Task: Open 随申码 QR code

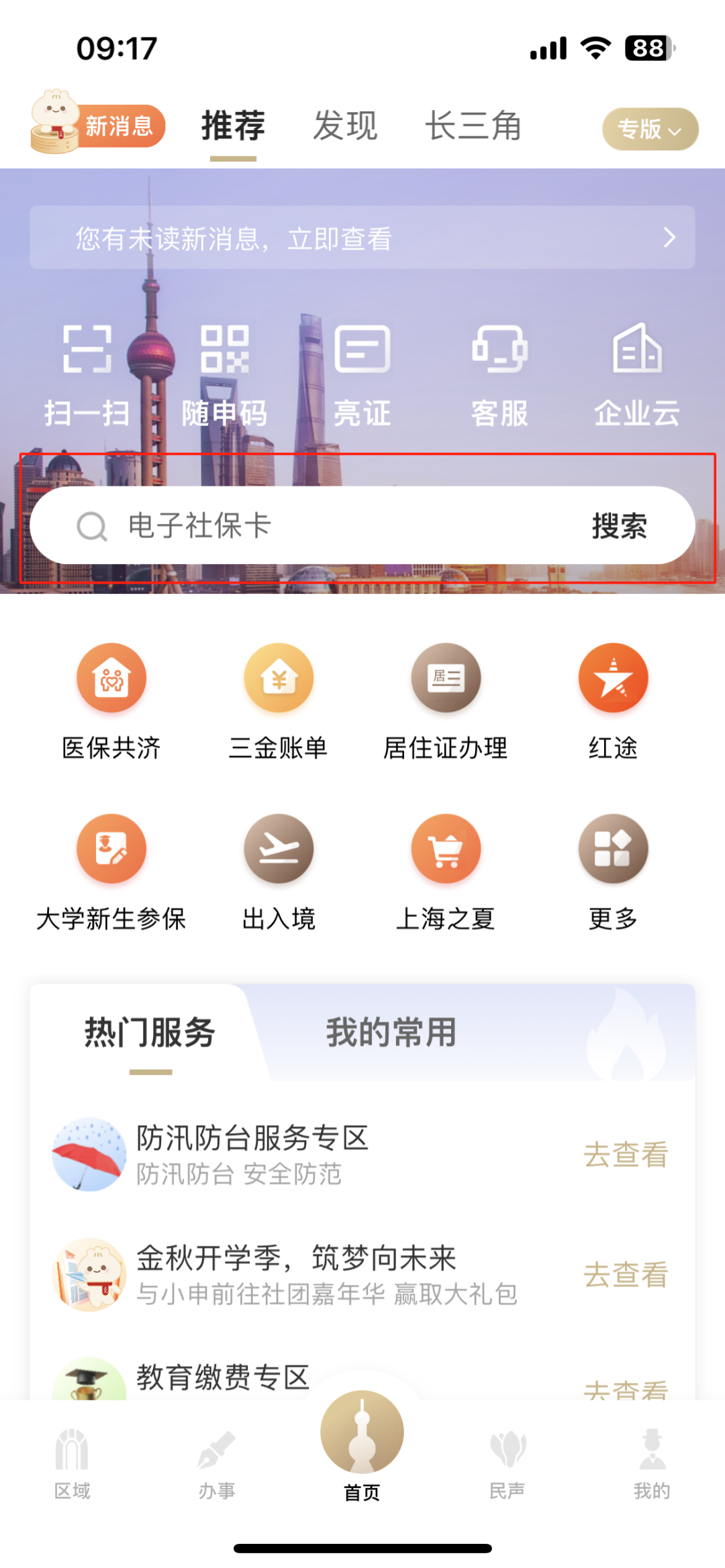Action: point(225,374)
